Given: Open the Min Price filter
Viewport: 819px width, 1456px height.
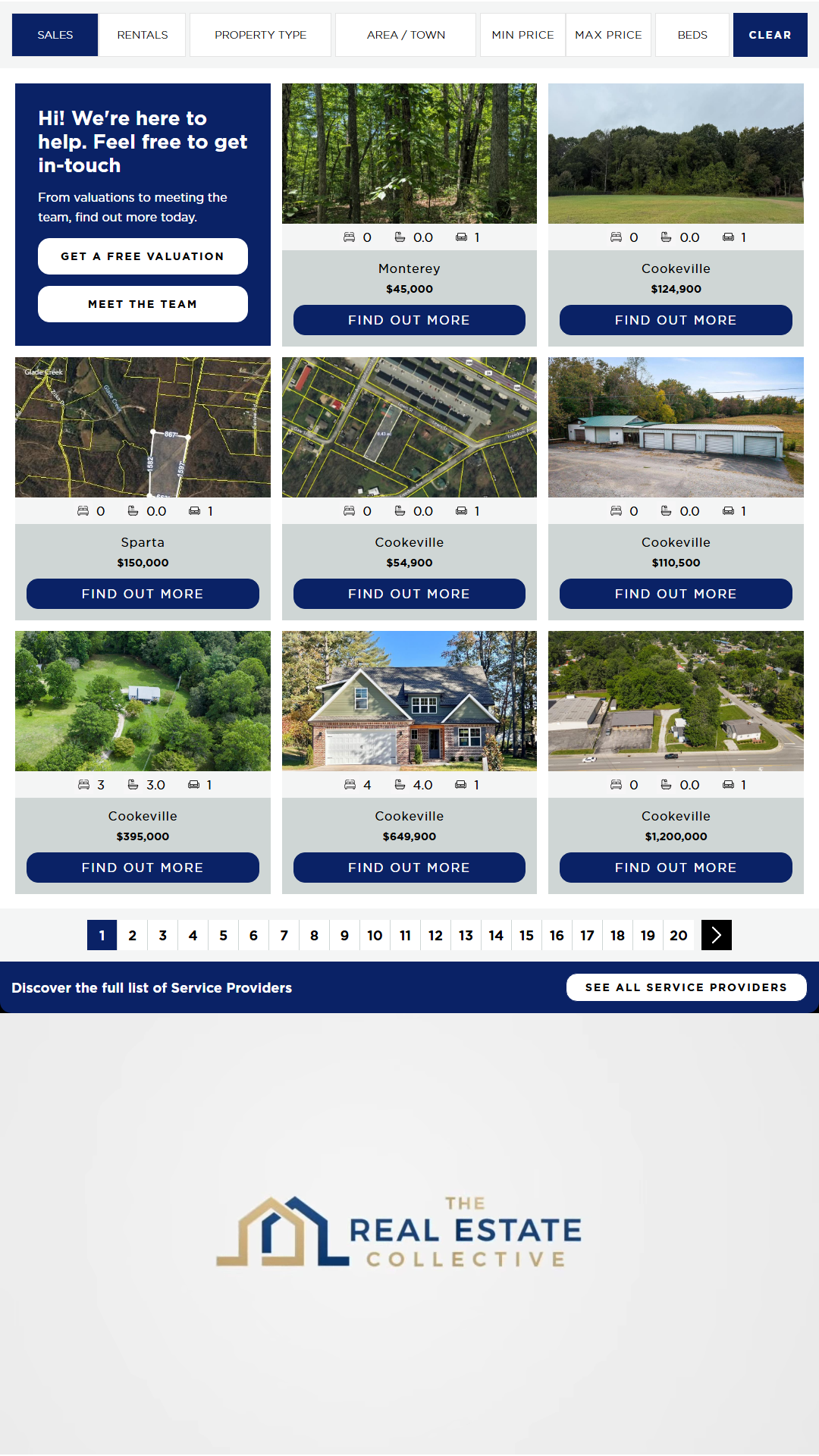Looking at the screenshot, I should pyautogui.click(x=522, y=35).
